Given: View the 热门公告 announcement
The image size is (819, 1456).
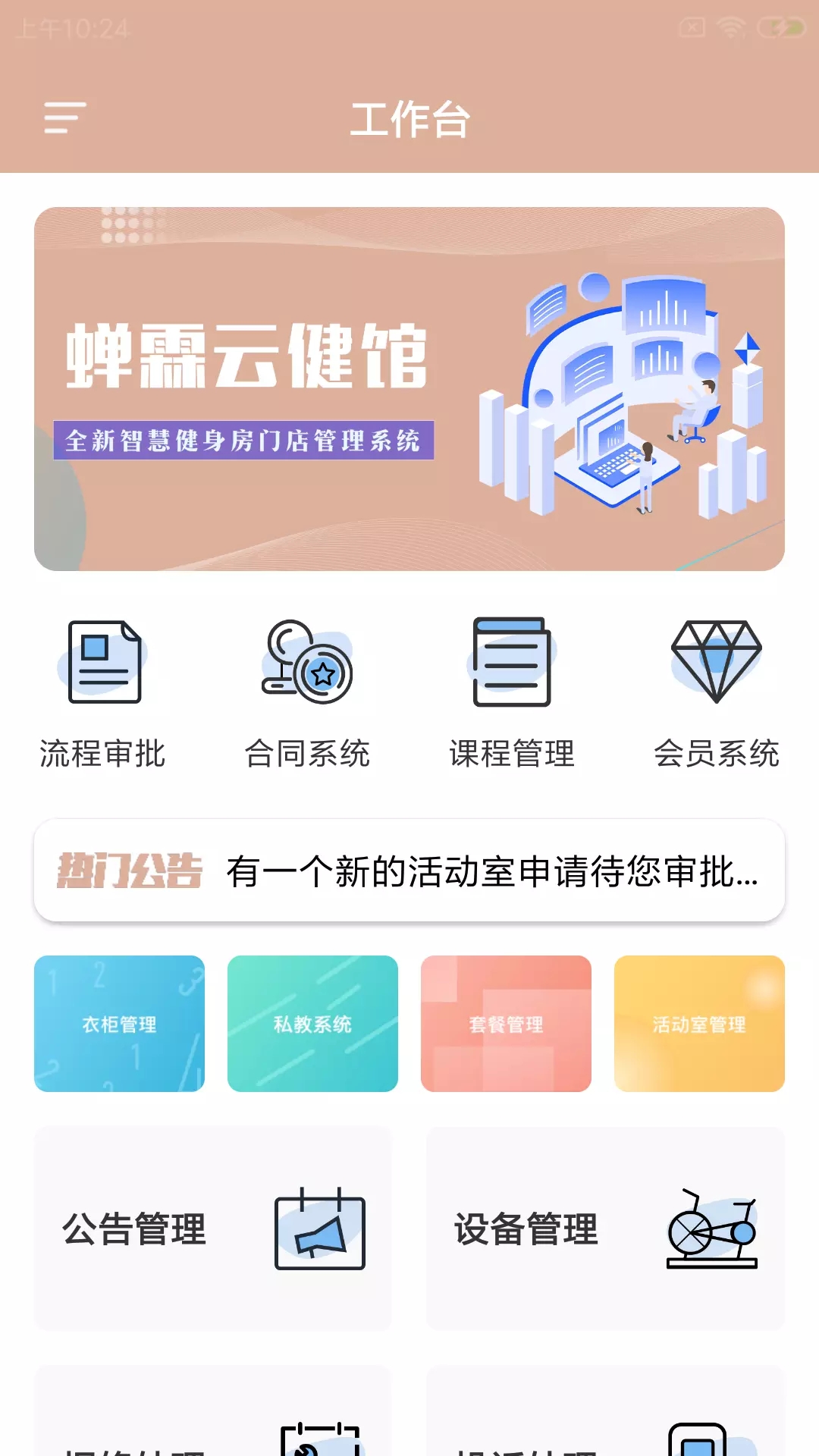Looking at the screenshot, I should click(x=409, y=871).
